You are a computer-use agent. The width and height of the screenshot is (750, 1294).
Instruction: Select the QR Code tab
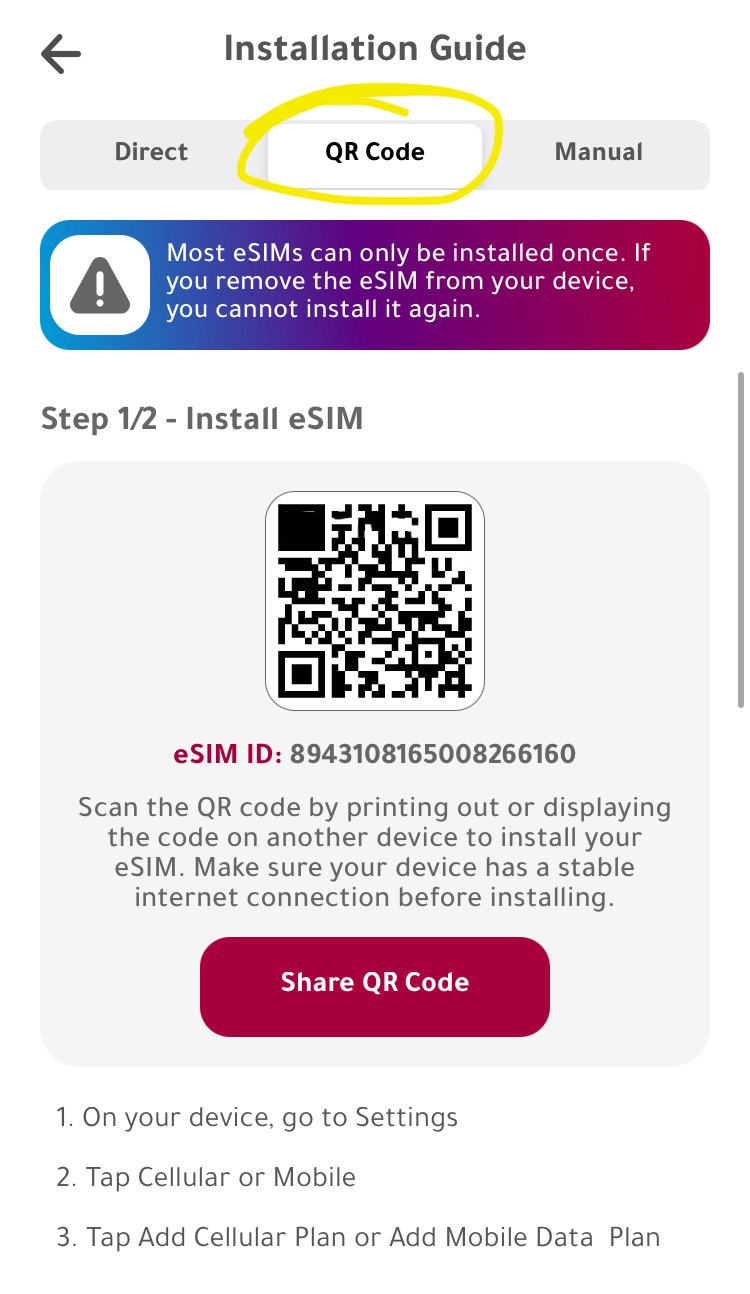375,153
